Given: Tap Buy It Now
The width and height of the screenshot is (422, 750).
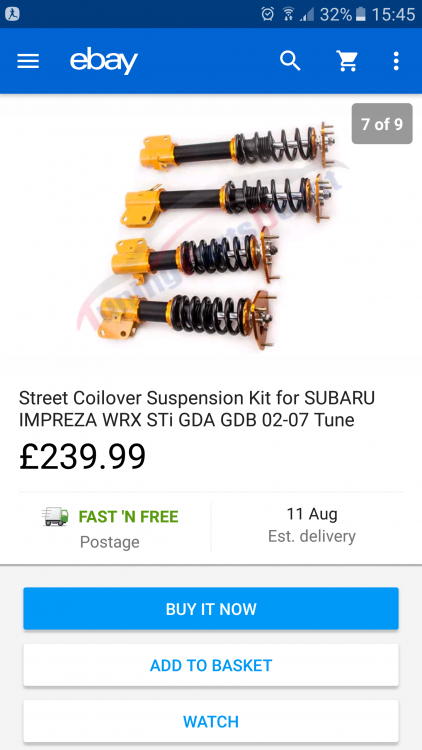Looking at the screenshot, I should (211, 608).
